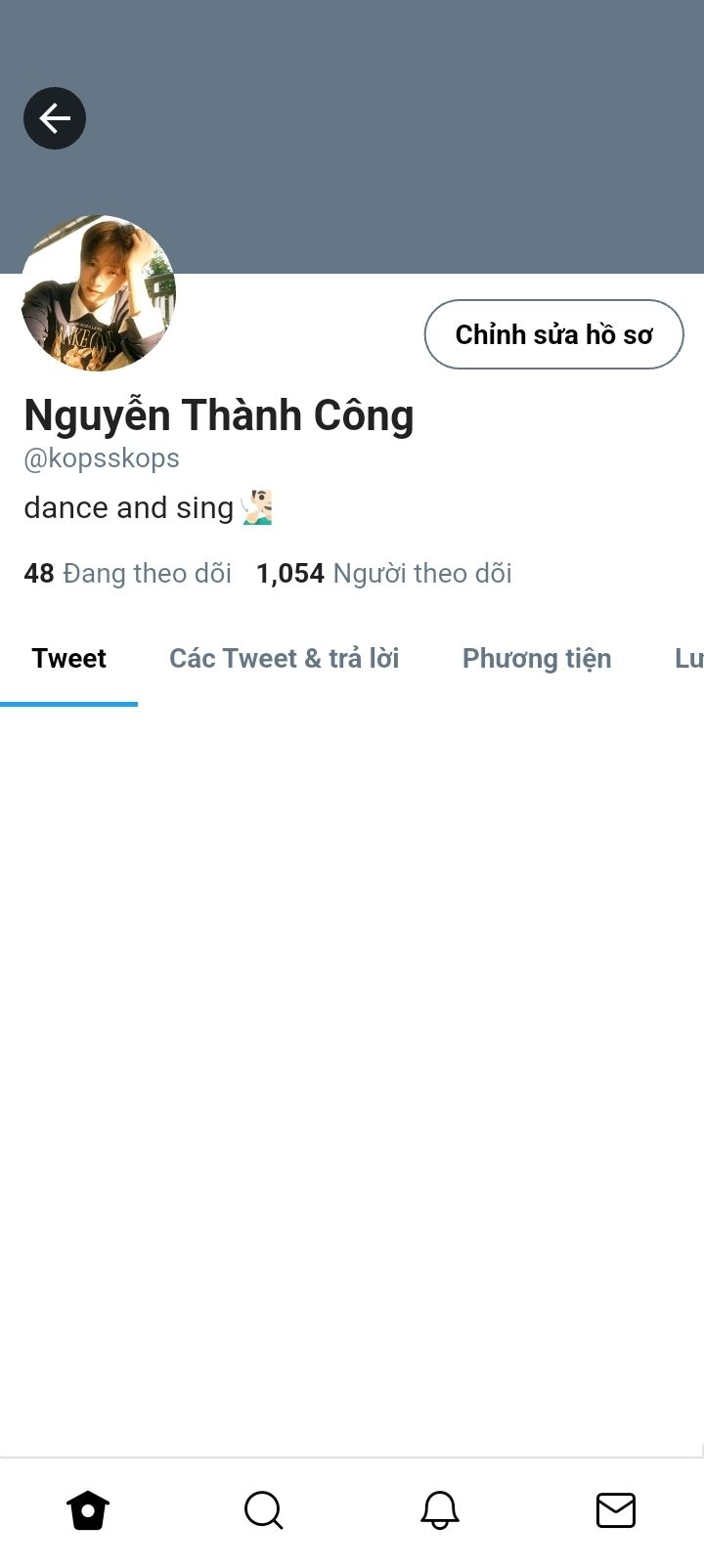This screenshot has width=704, height=1568.
Task: Open search from the bottom bar
Action: tap(264, 1510)
